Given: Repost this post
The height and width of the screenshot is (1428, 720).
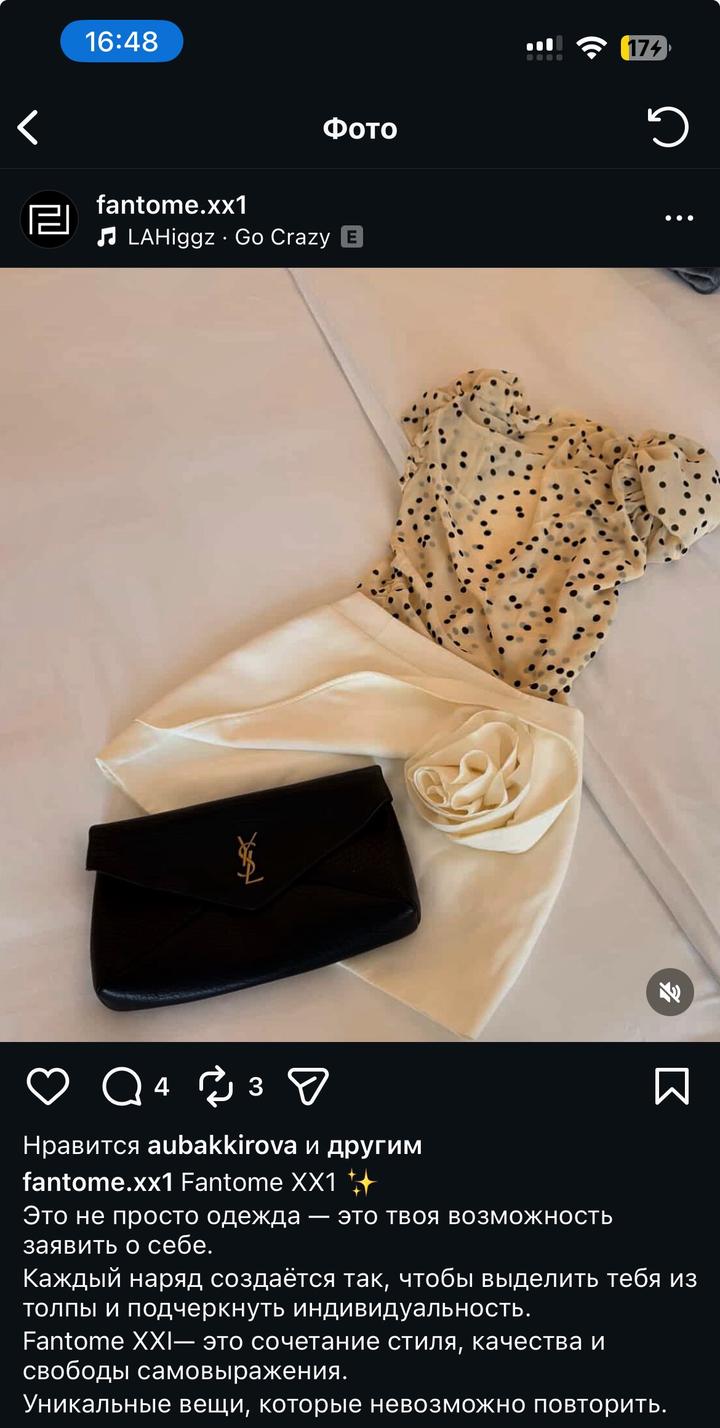Looking at the screenshot, I should 216,1086.
